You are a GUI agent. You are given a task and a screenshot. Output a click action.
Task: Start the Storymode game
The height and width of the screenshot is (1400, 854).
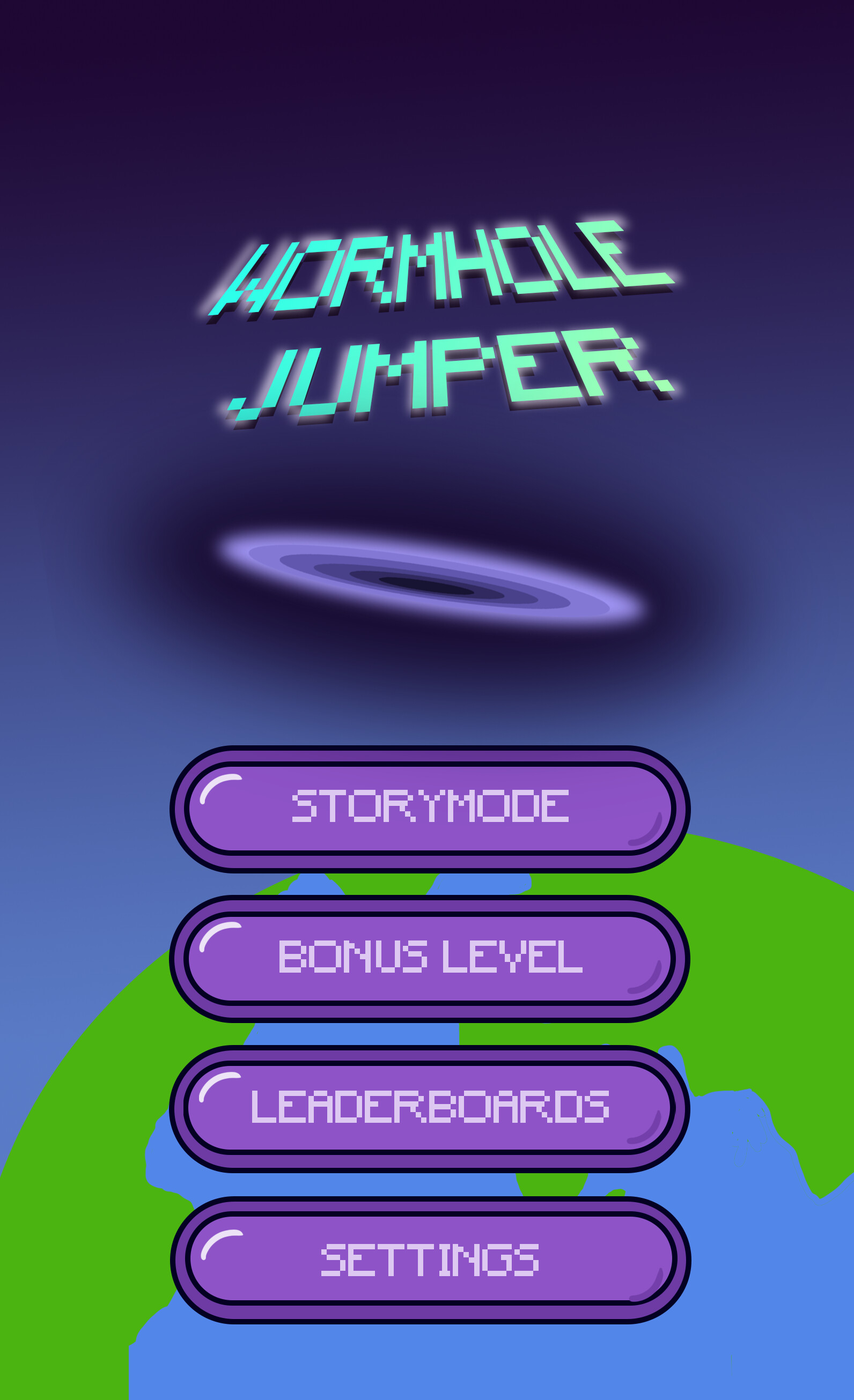(x=429, y=808)
